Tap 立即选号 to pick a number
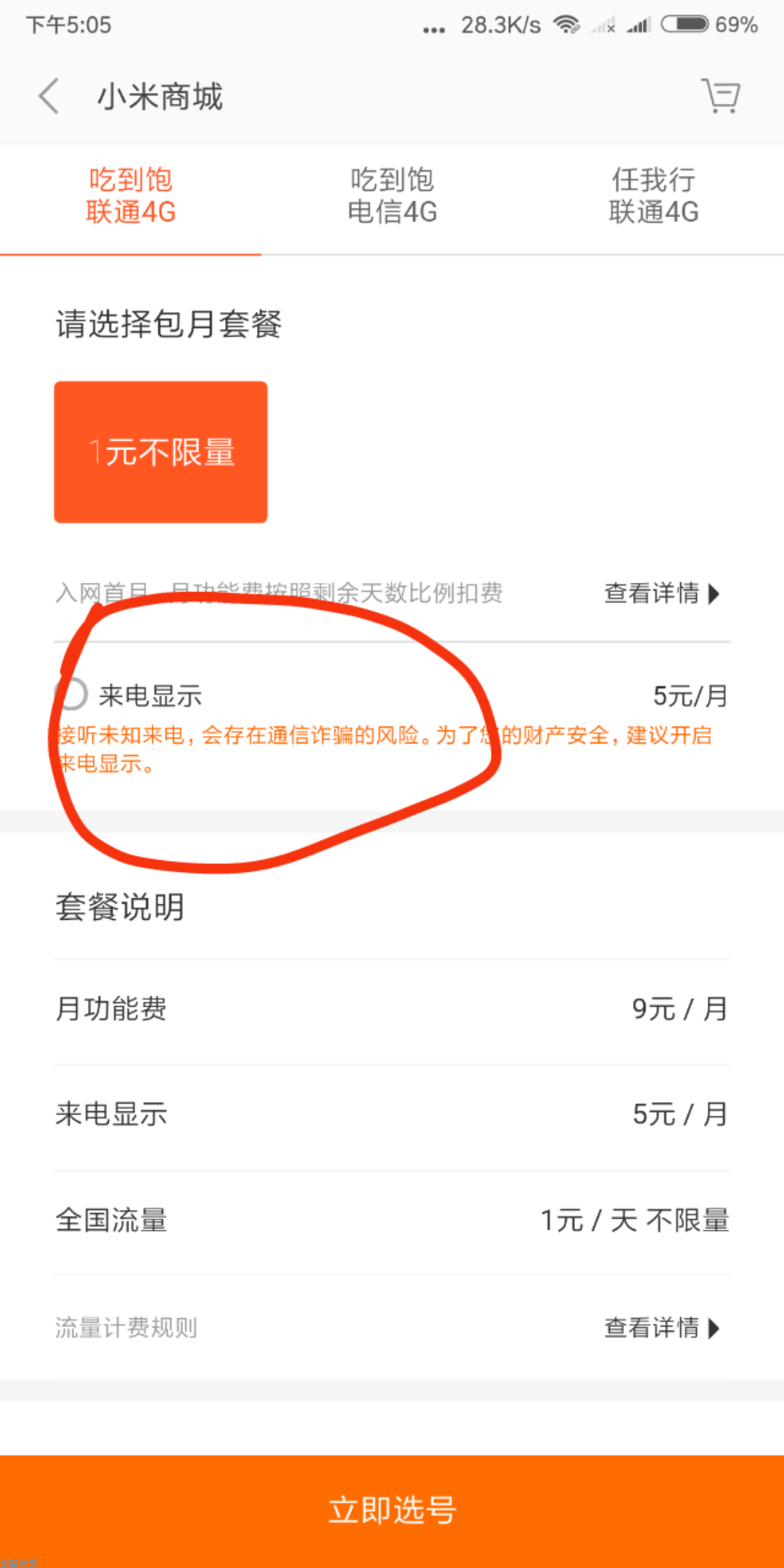Screen dimensions: 784x1568 point(392,1510)
